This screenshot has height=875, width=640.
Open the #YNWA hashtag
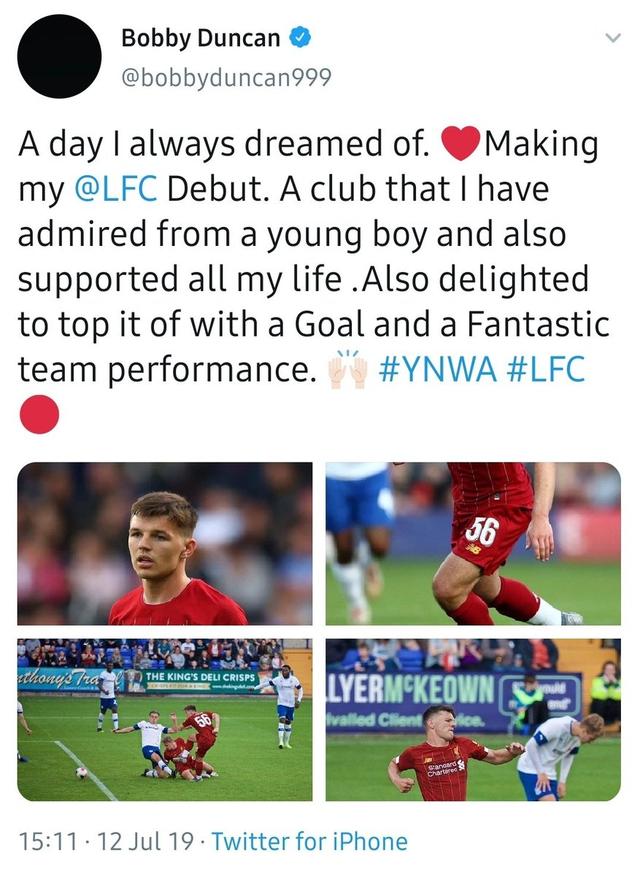coord(437,369)
